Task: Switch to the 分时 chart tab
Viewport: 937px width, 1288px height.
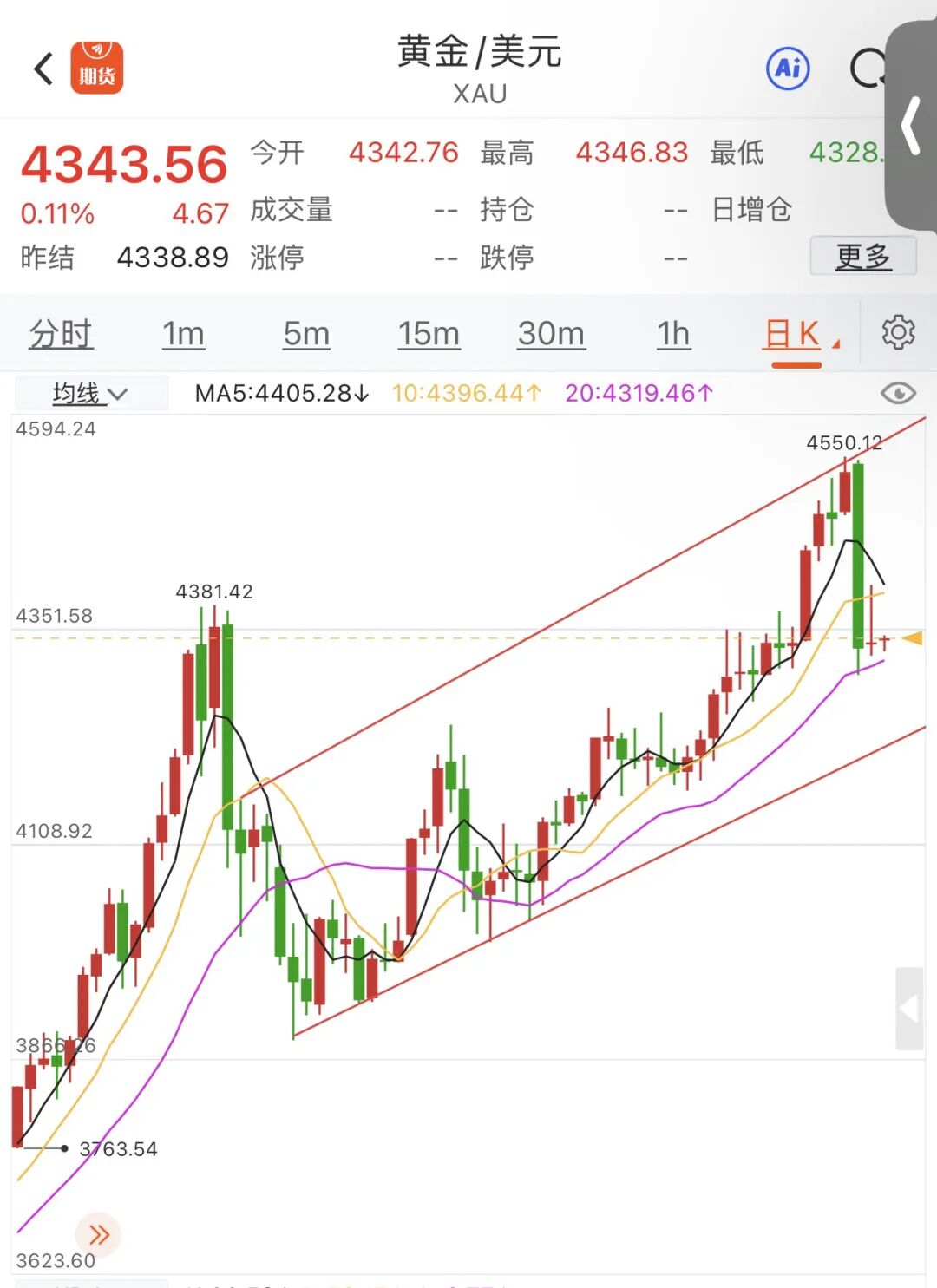Action: [x=61, y=334]
